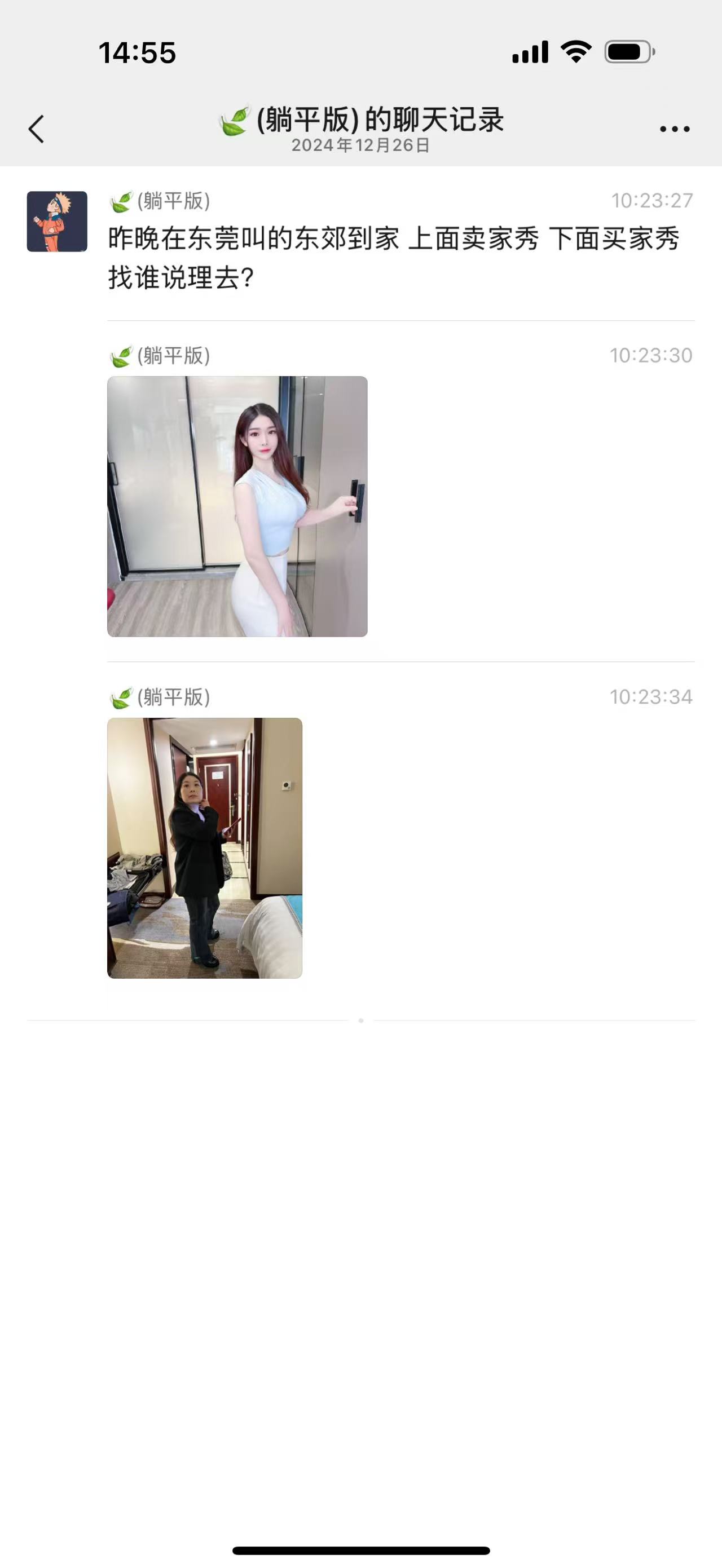View the photo sent at 10:23:34
The width and height of the screenshot is (722, 1568).
(x=205, y=848)
